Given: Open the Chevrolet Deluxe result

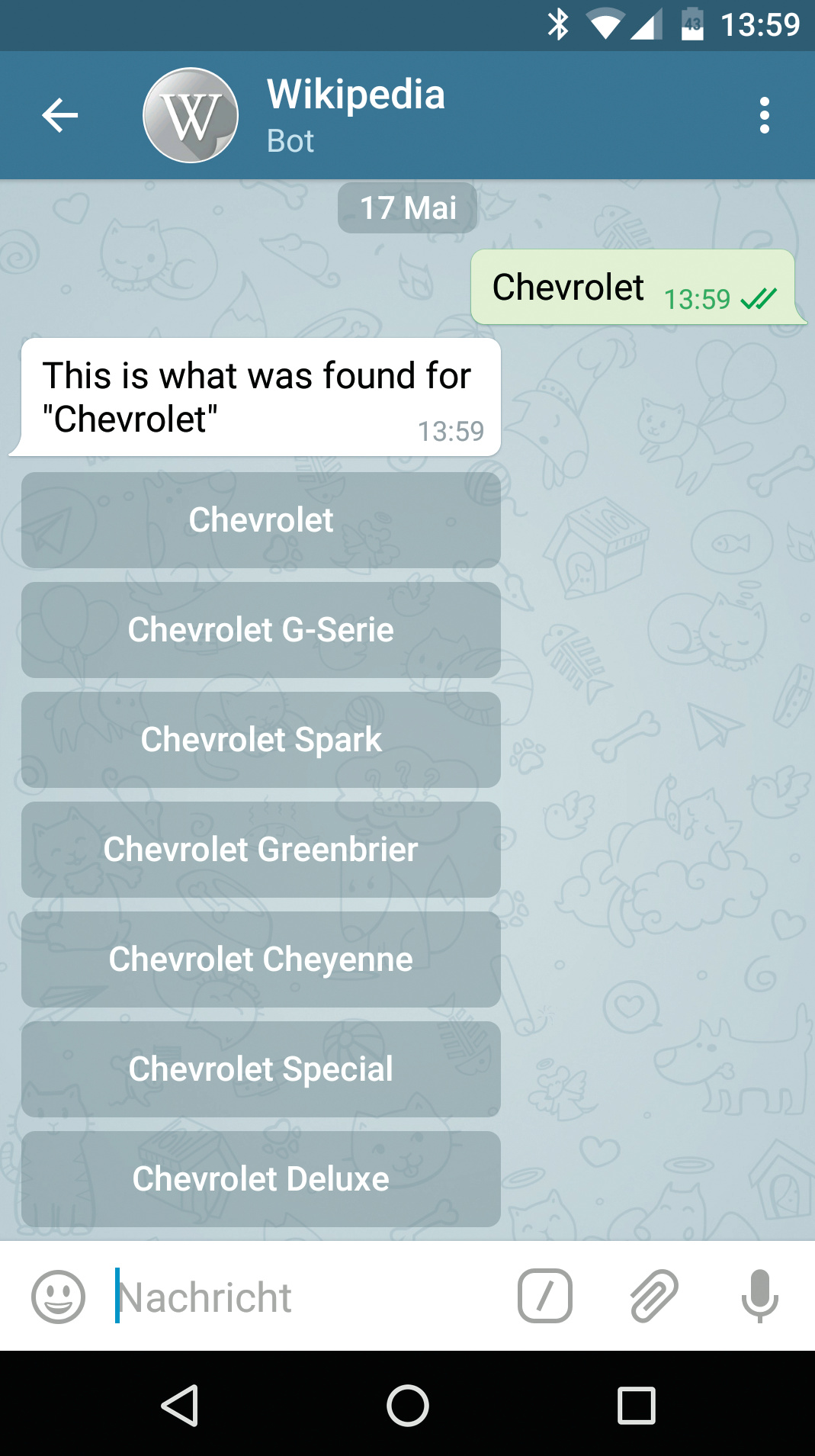Looking at the screenshot, I should 261,1179.
